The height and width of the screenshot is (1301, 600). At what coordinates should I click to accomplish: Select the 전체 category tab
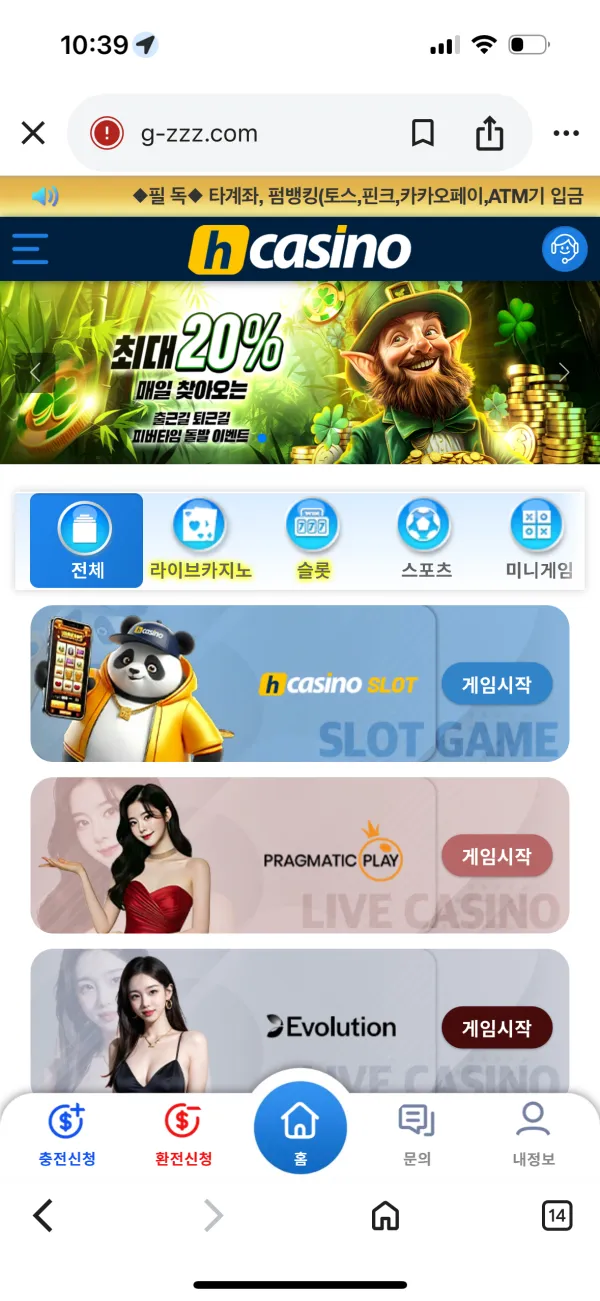click(87, 540)
